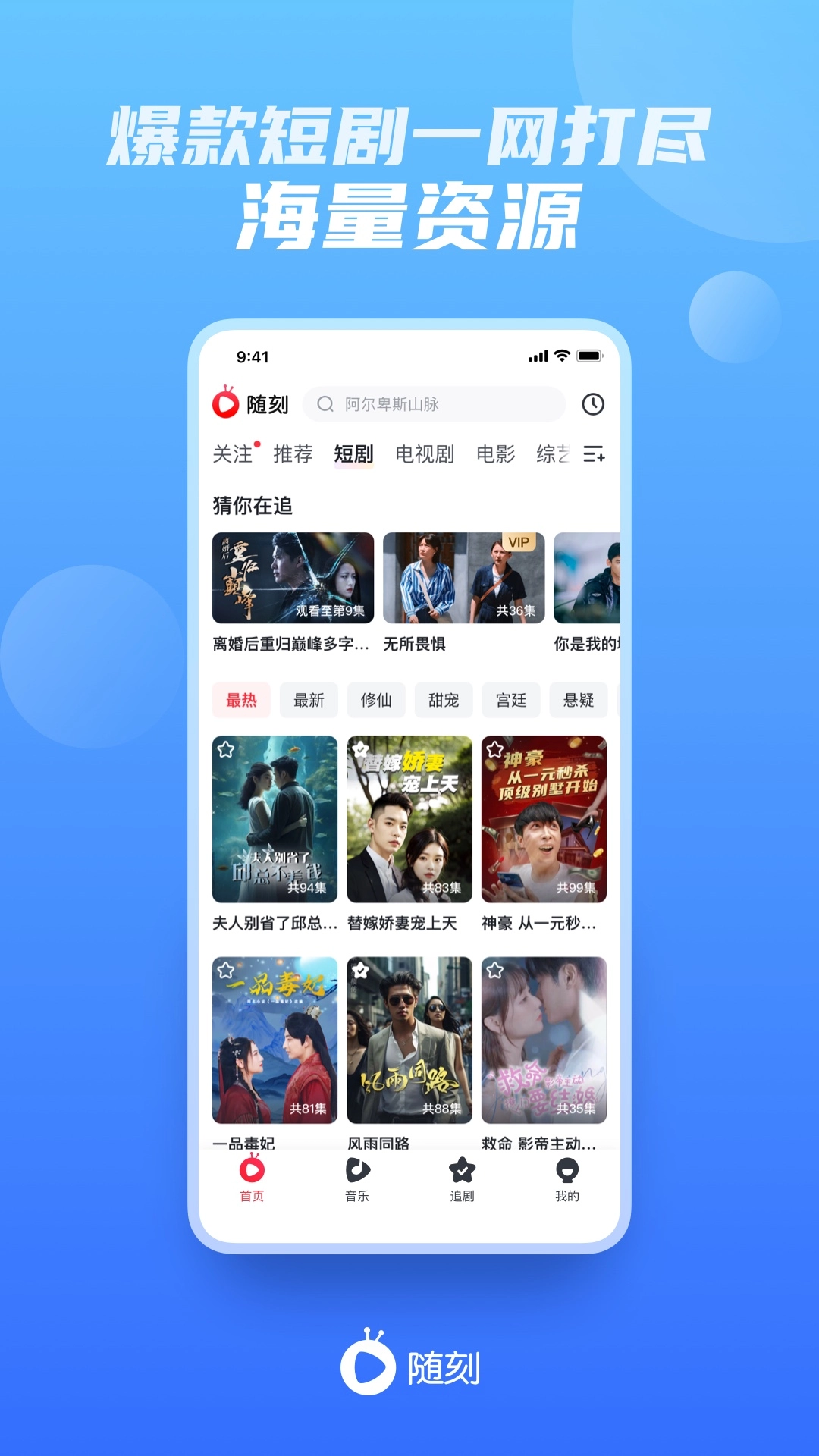The width and height of the screenshot is (819, 1456).
Task: Open viewing history via the clock icon
Action: point(594,404)
